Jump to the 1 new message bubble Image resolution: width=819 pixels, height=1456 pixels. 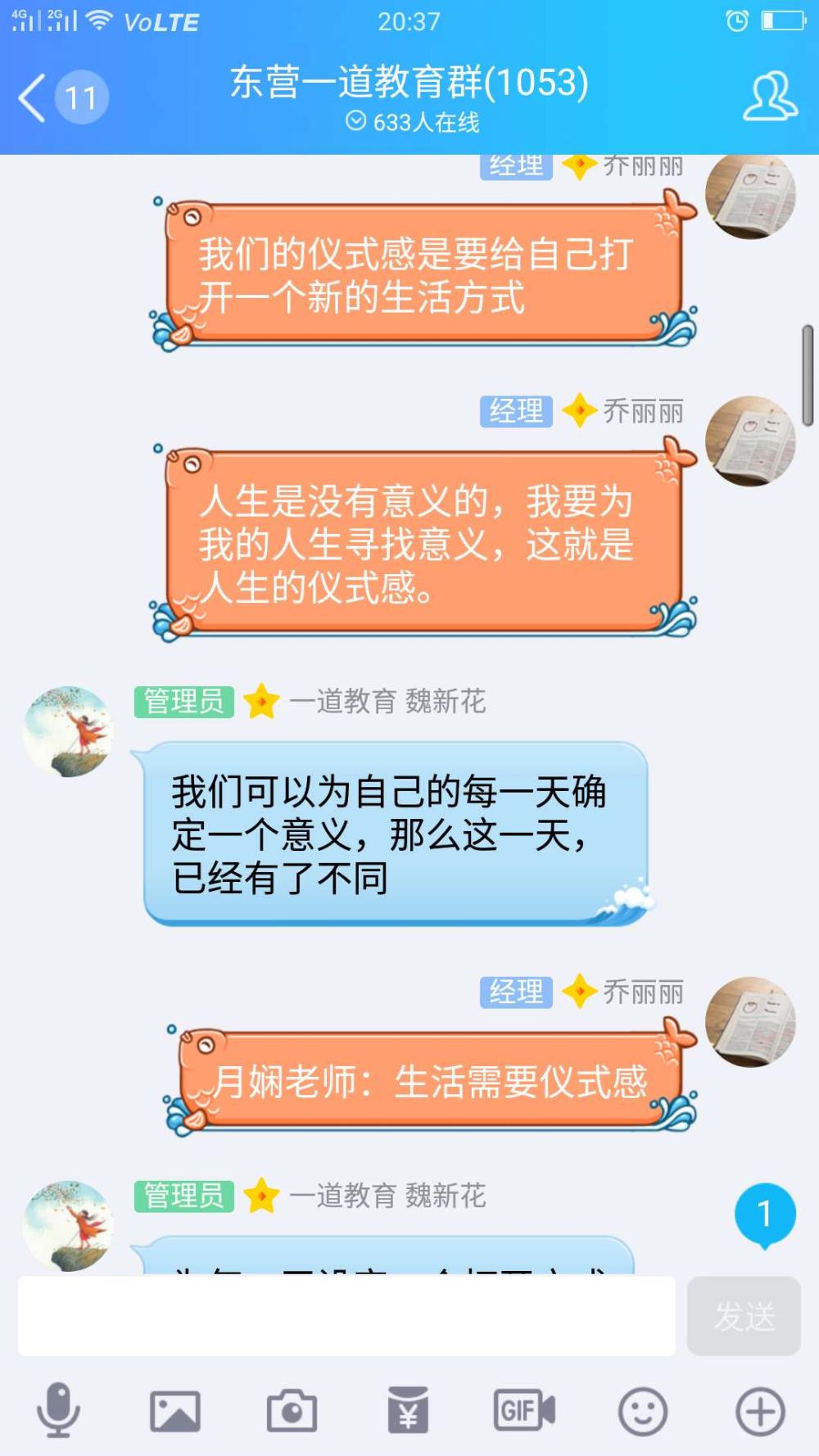pos(765,1215)
